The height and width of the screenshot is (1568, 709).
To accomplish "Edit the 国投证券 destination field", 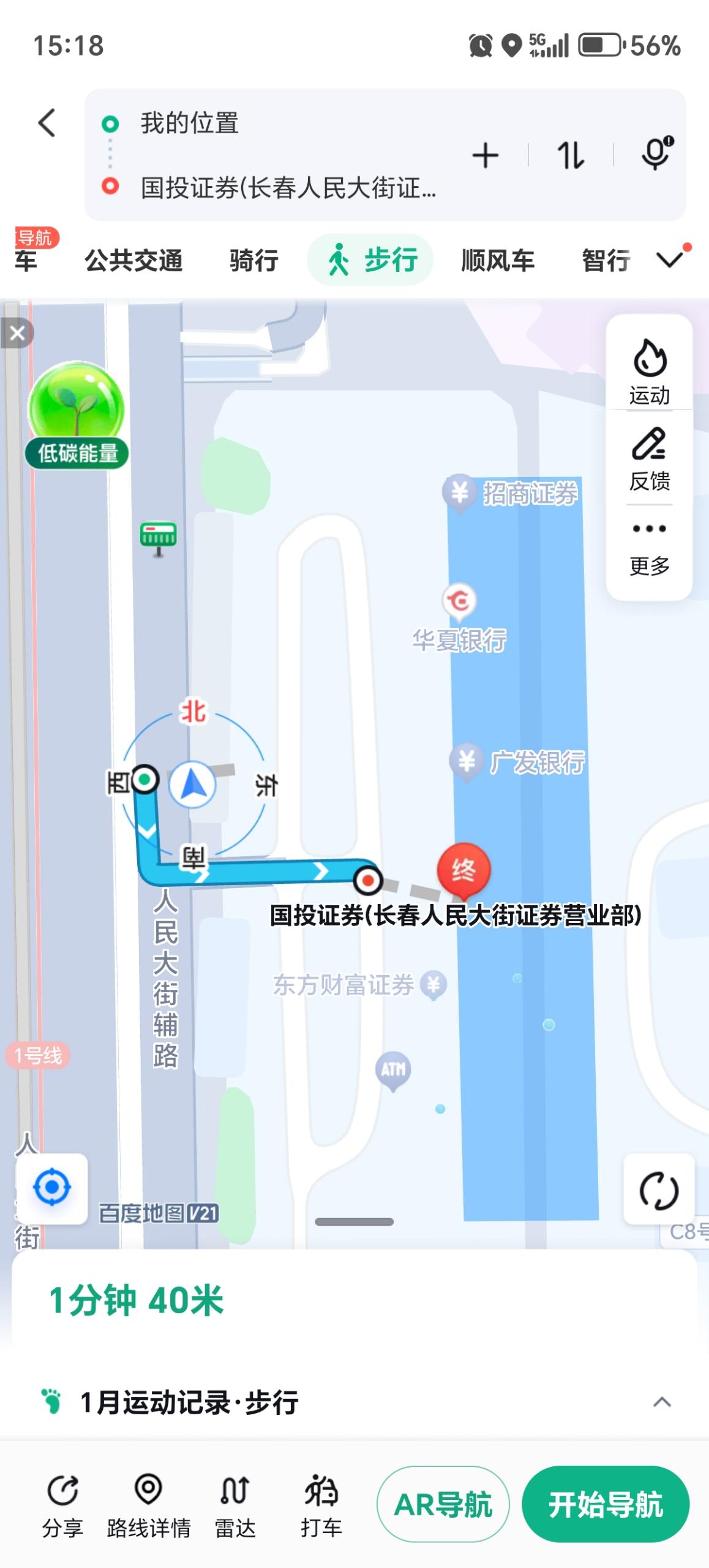I will click(x=288, y=187).
